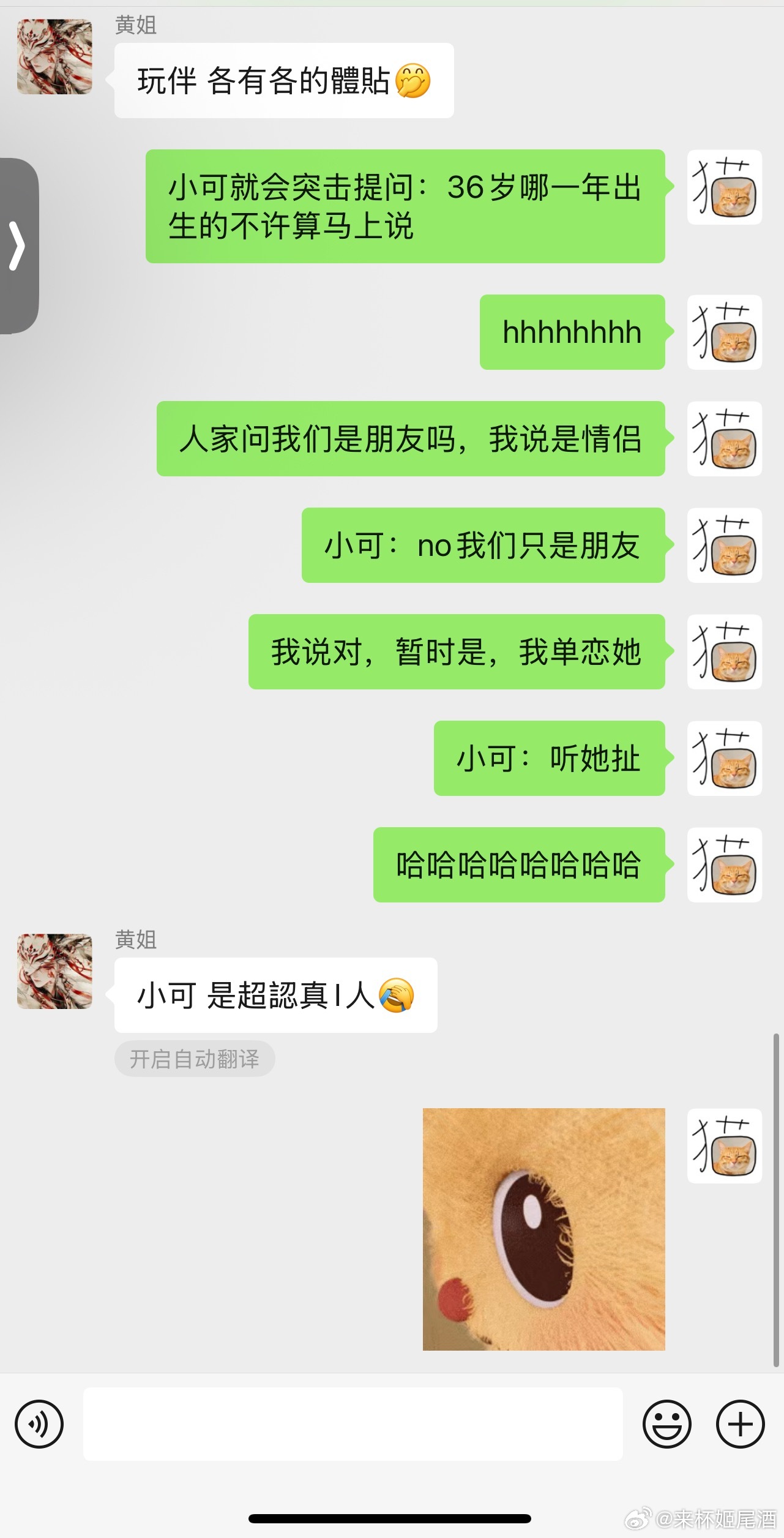Open the emoji sticker panel

click(x=666, y=1424)
